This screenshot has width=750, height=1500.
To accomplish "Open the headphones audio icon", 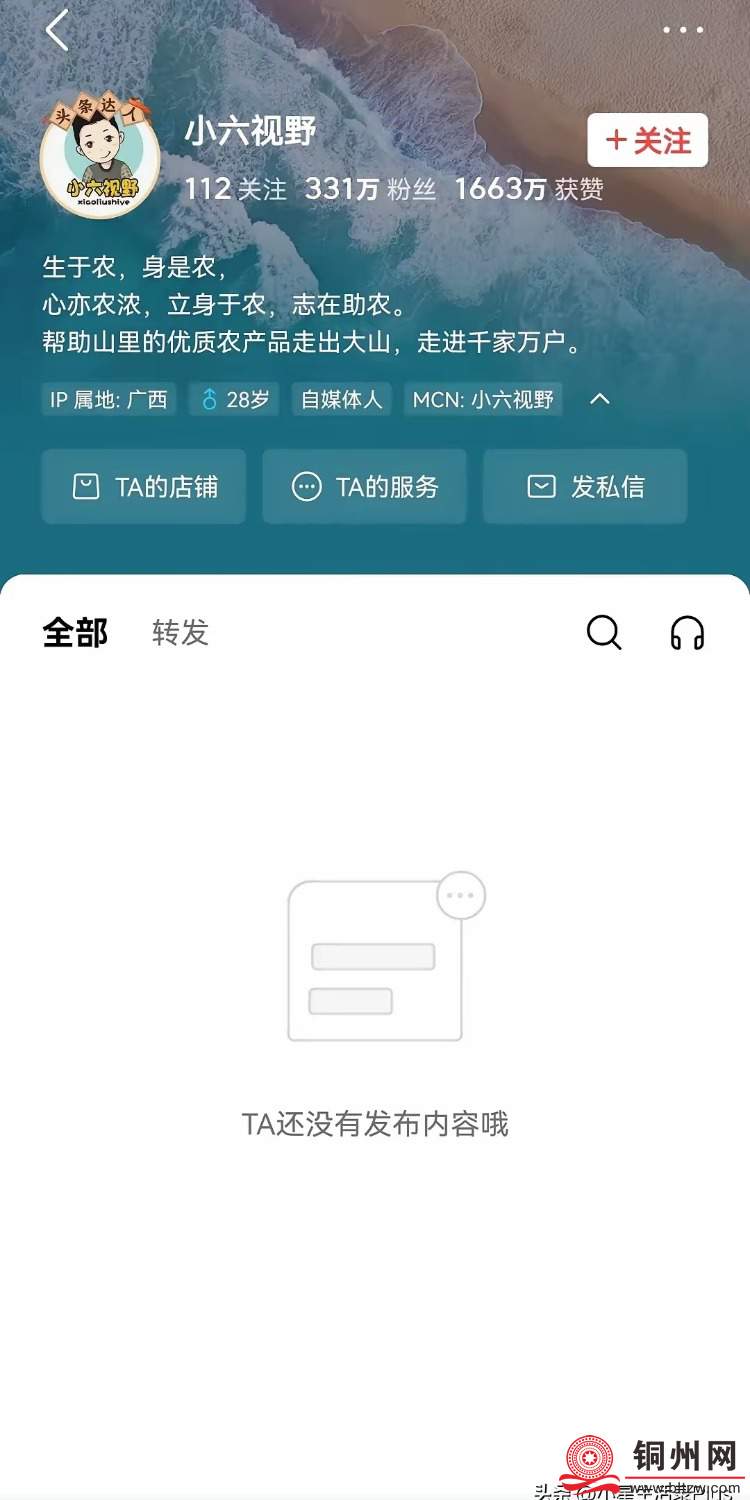I will pos(687,632).
